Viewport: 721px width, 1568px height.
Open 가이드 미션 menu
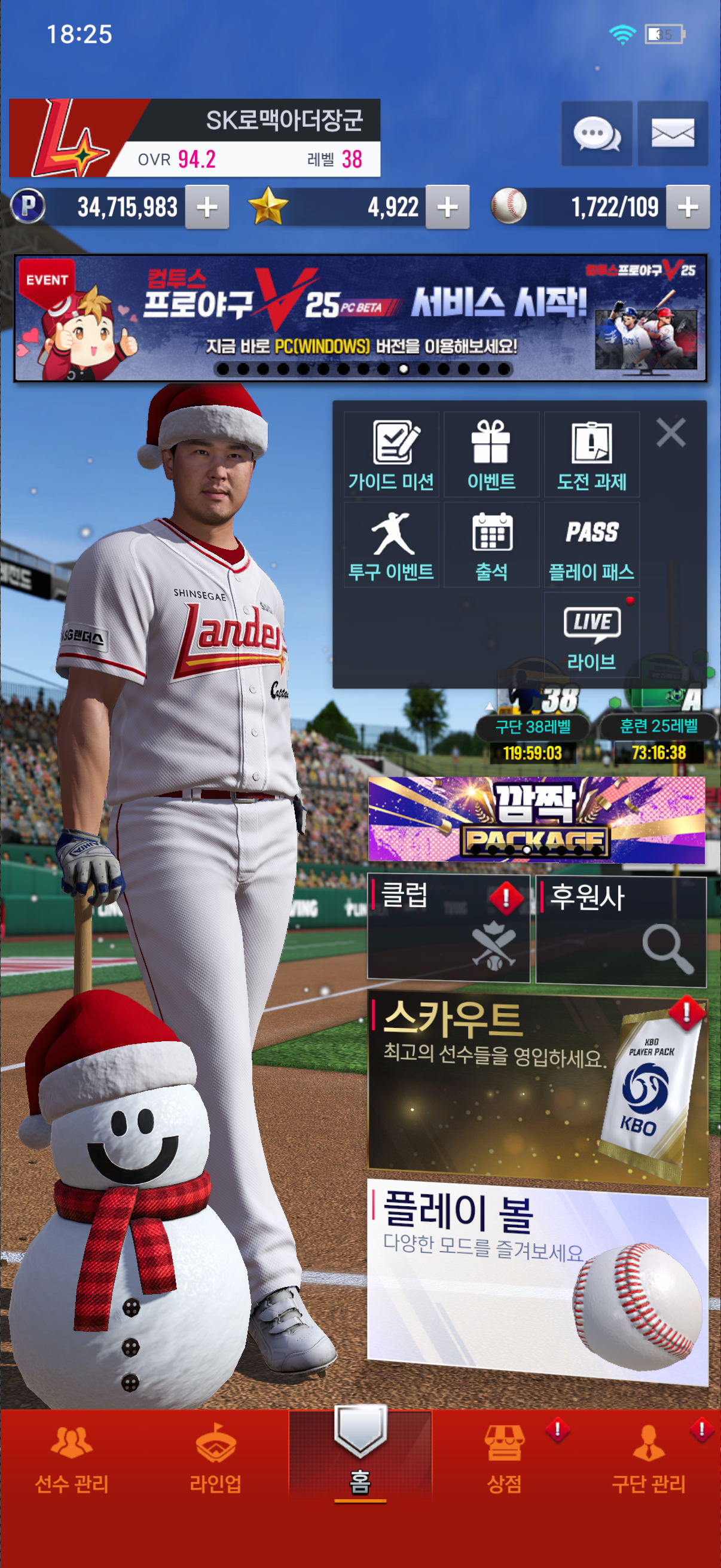[391, 454]
